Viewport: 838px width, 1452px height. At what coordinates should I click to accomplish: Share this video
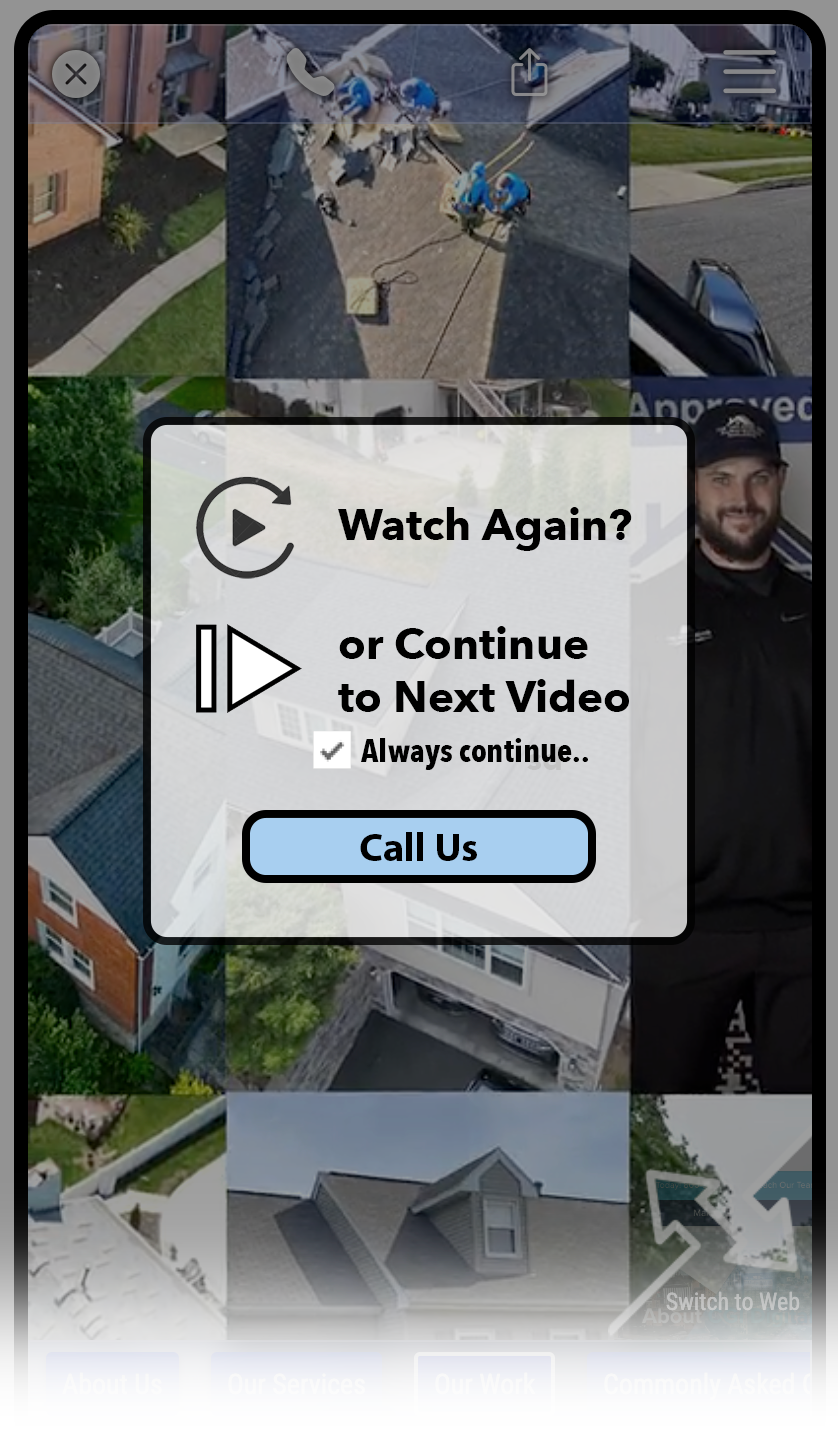pyautogui.click(x=529, y=72)
